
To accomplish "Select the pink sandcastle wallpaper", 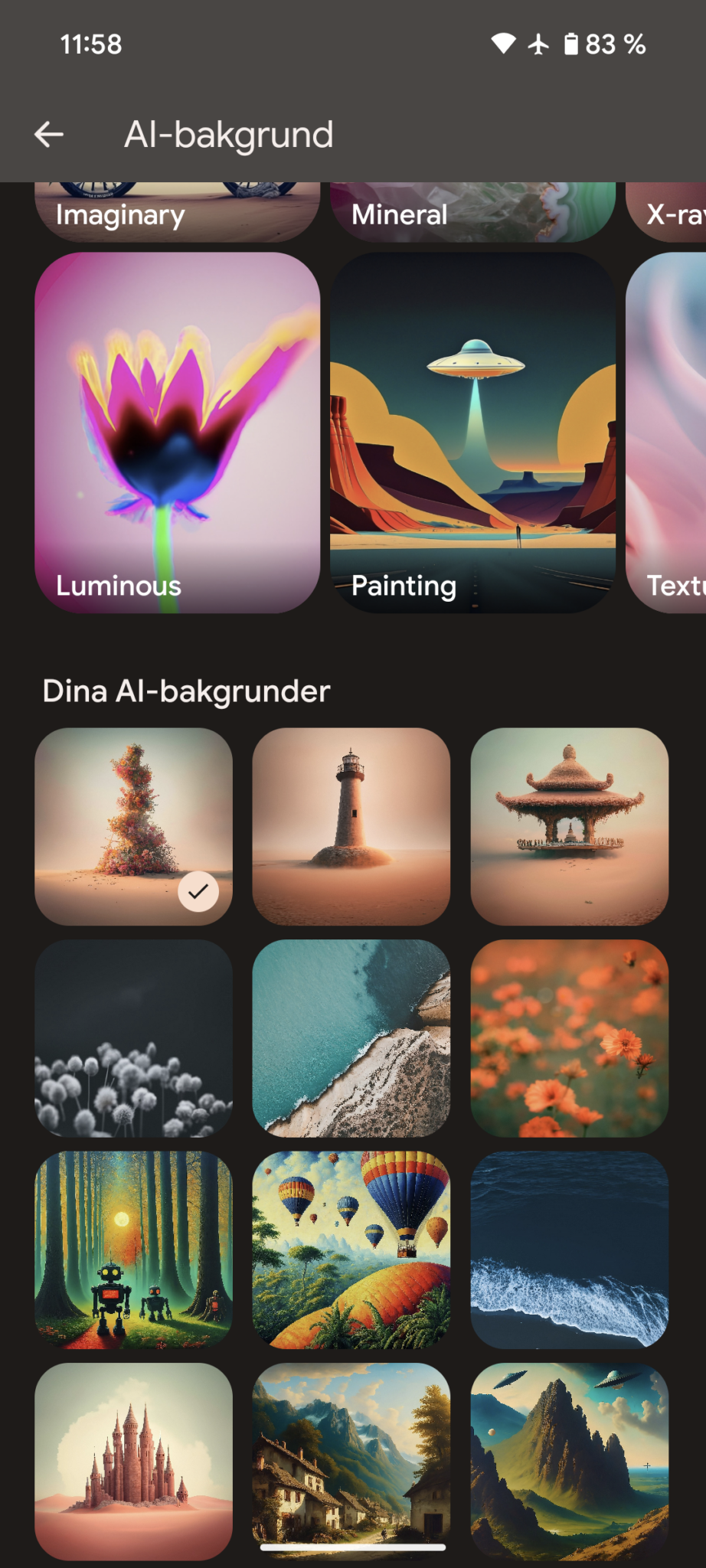I will pyautogui.click(x=133, y=1461).
